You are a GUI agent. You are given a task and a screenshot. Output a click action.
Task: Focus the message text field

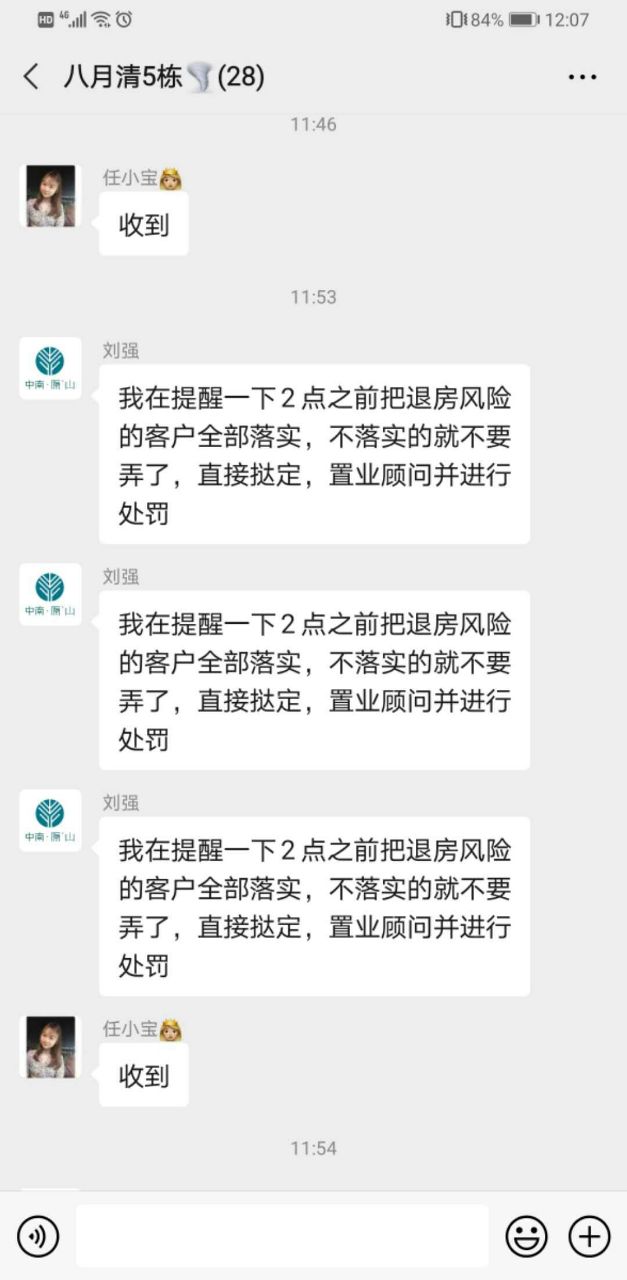tap(282, 1237)
